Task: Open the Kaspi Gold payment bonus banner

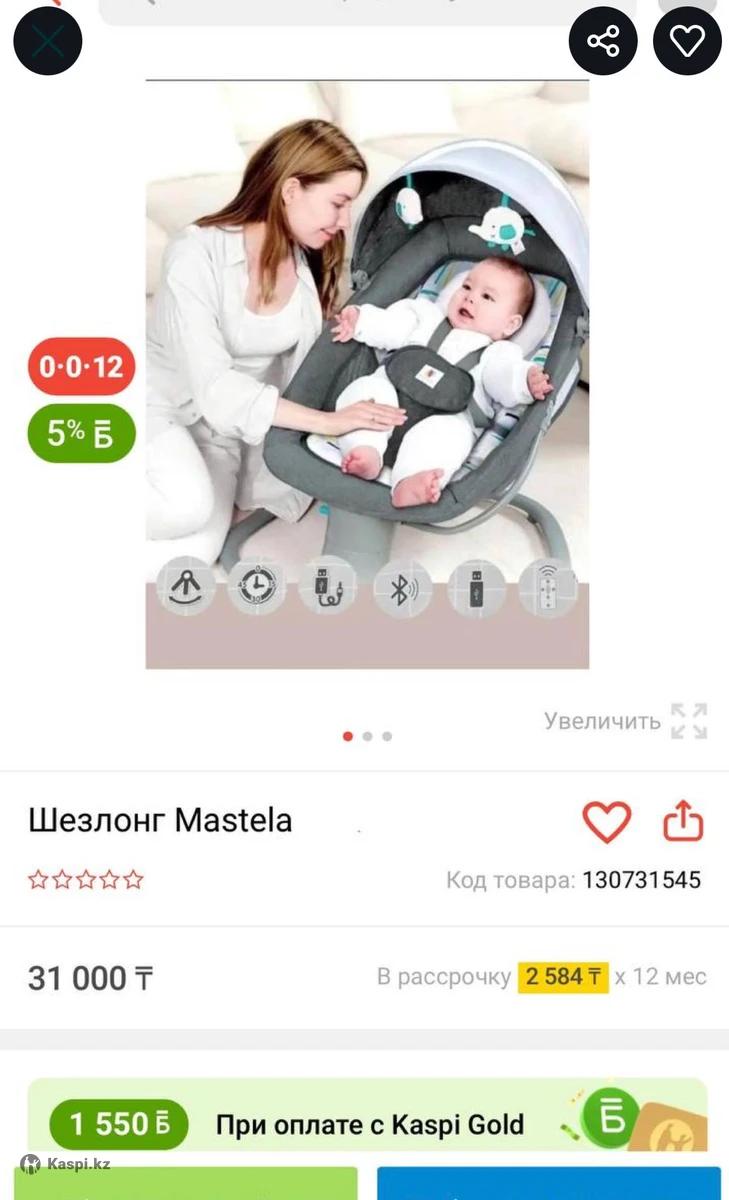Action: tap(367, 1124)
